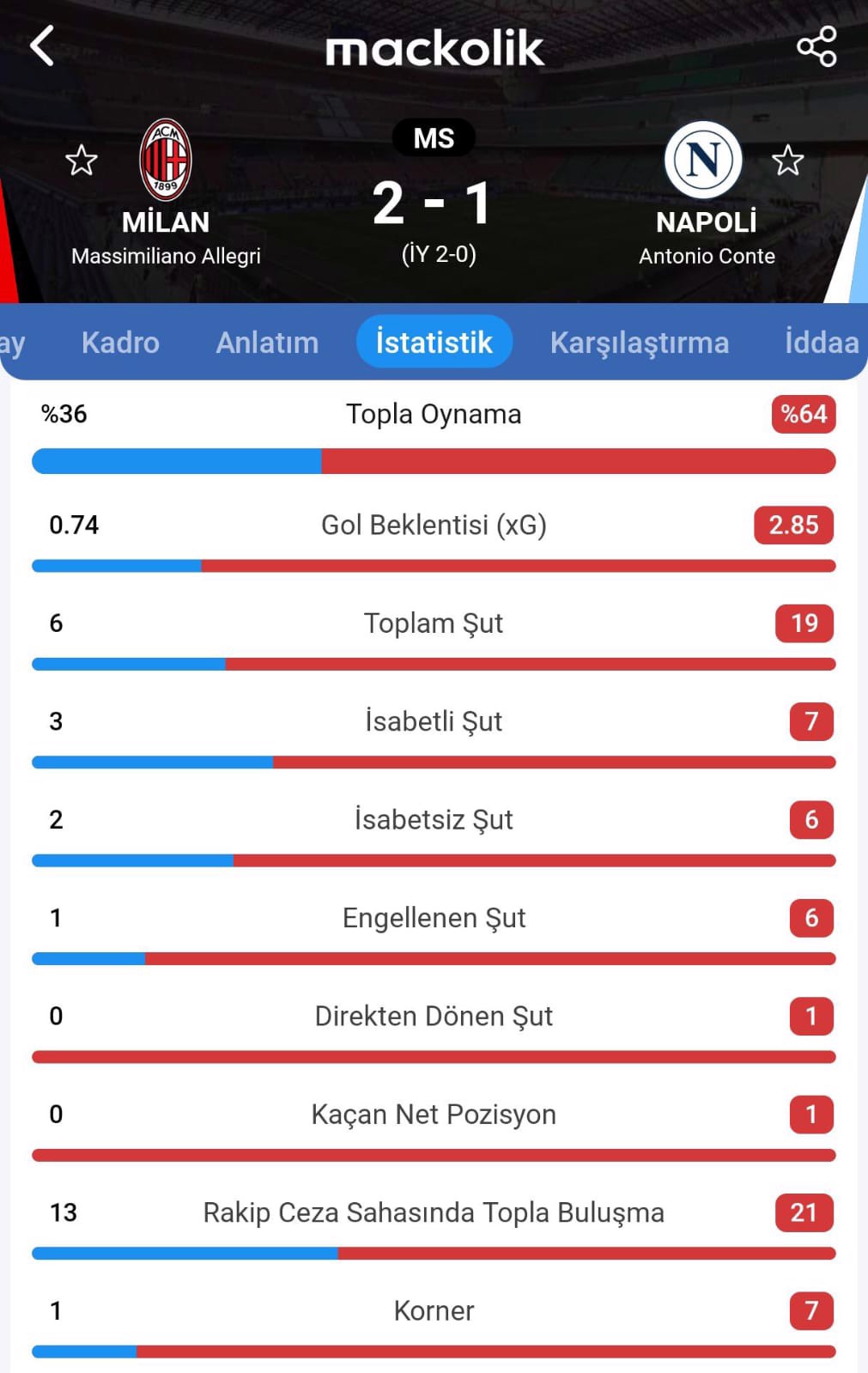
Task: Share this match via share icon
Action: pyautogui.click(x=816, y=46)
